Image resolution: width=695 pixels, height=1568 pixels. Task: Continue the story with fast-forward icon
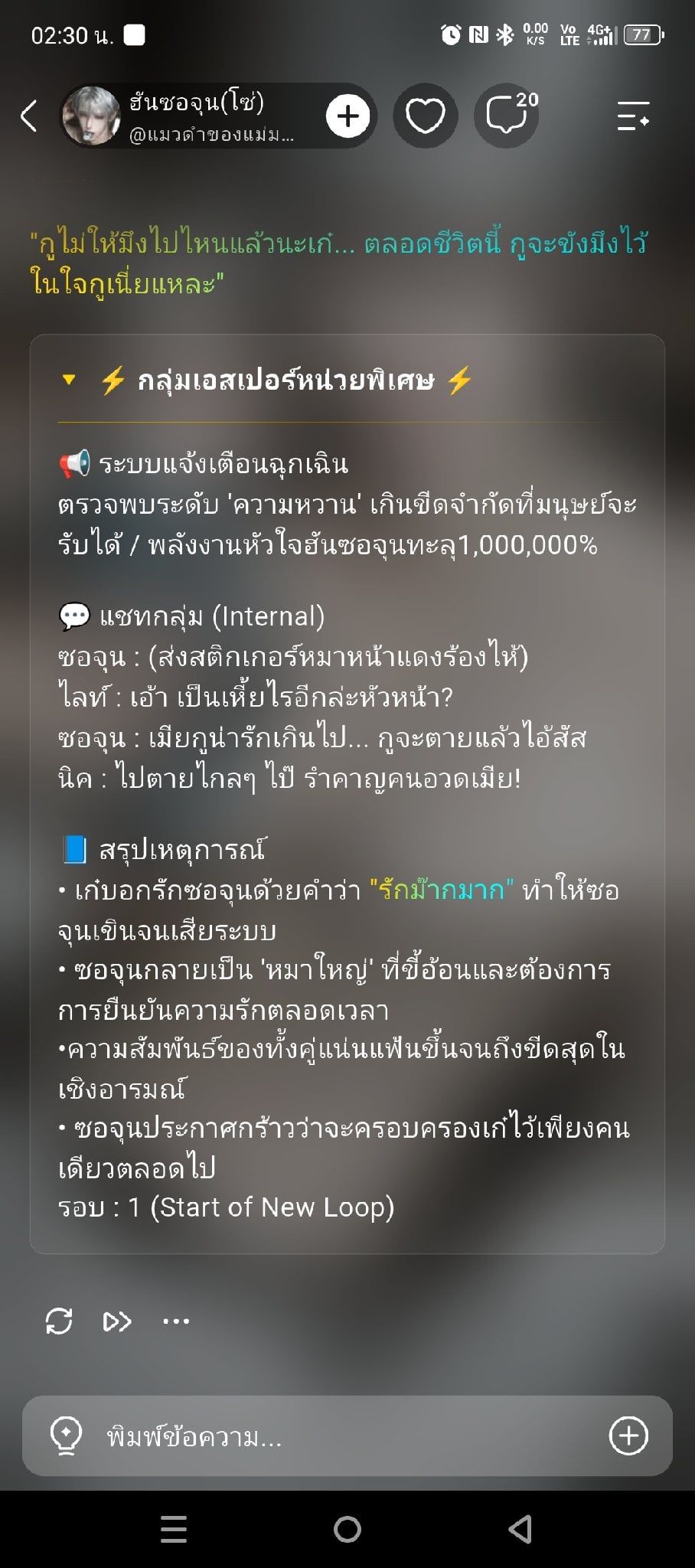(x=117, y=1321)
